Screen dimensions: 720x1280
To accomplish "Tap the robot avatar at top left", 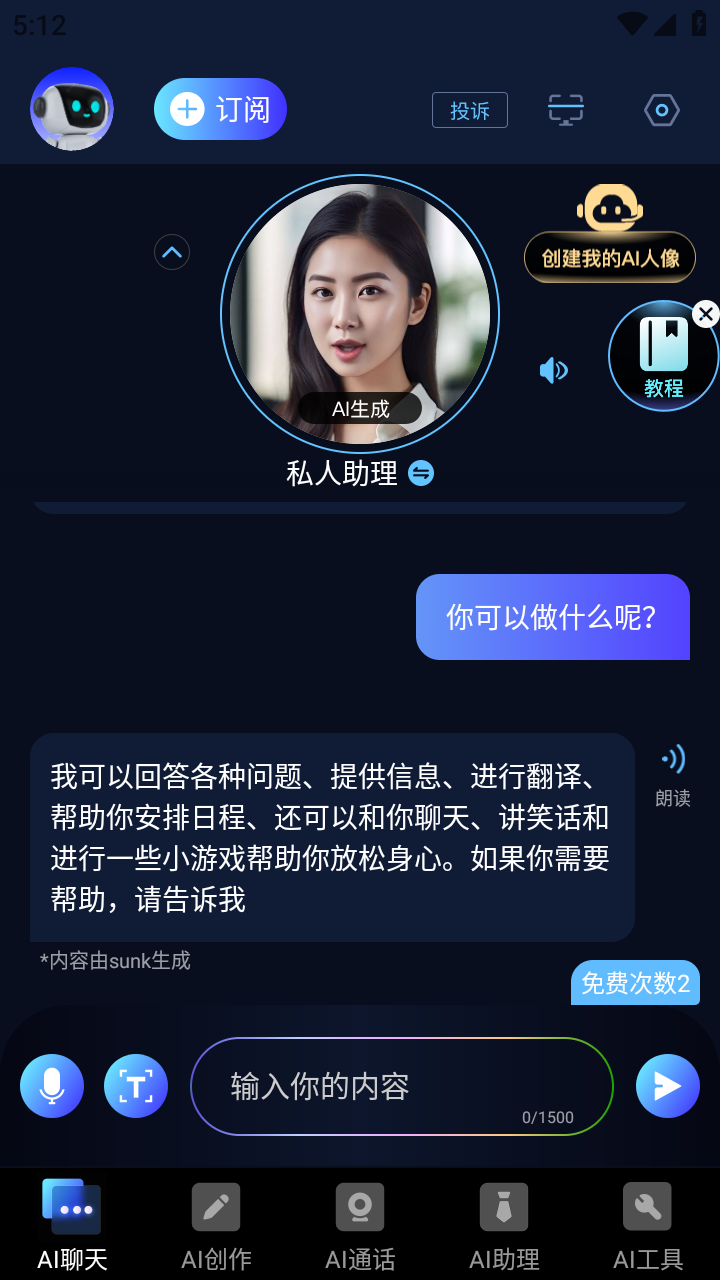I will 72,109.
